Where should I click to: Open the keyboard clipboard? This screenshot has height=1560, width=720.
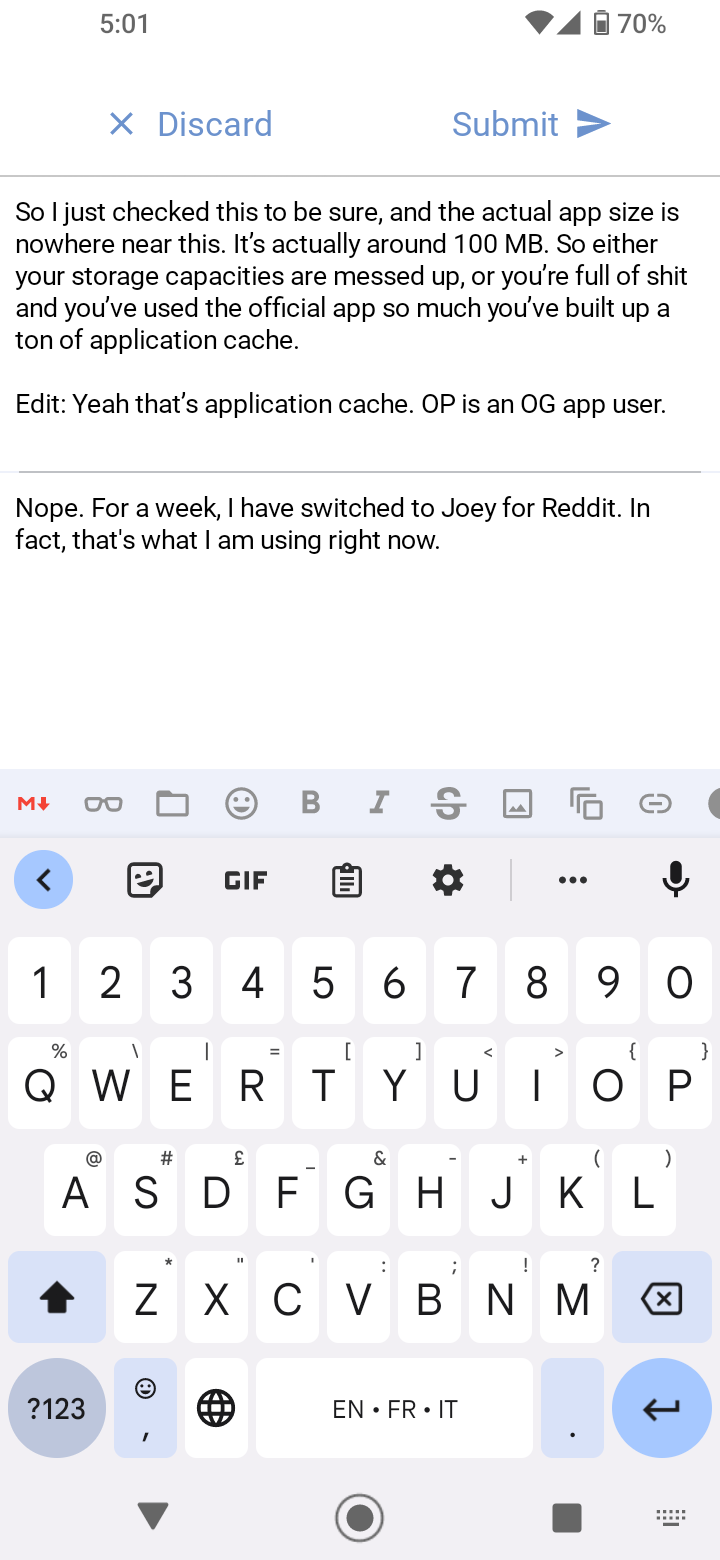click(347, 880)
